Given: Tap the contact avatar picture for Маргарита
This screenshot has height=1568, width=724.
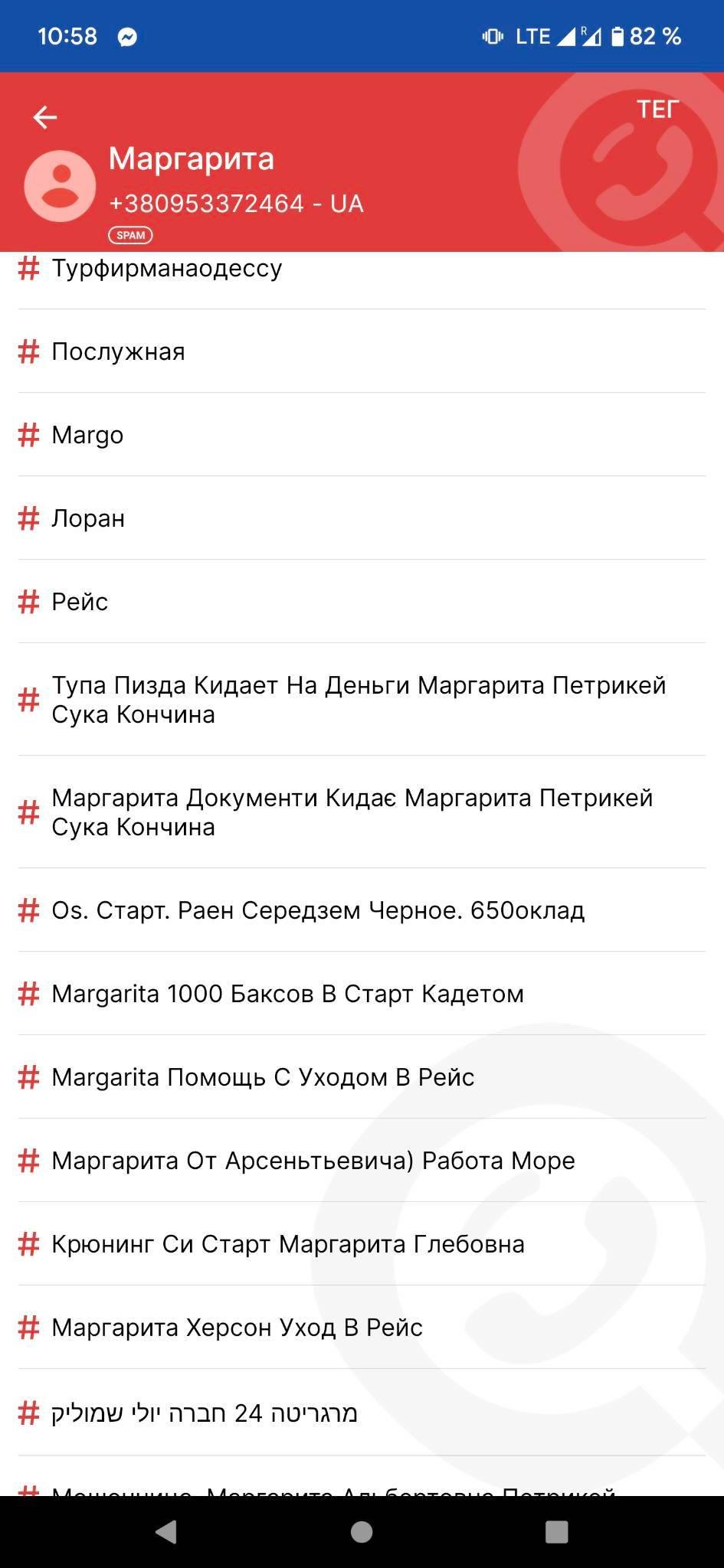Looking at the screenshot, I should pos(59,185).
